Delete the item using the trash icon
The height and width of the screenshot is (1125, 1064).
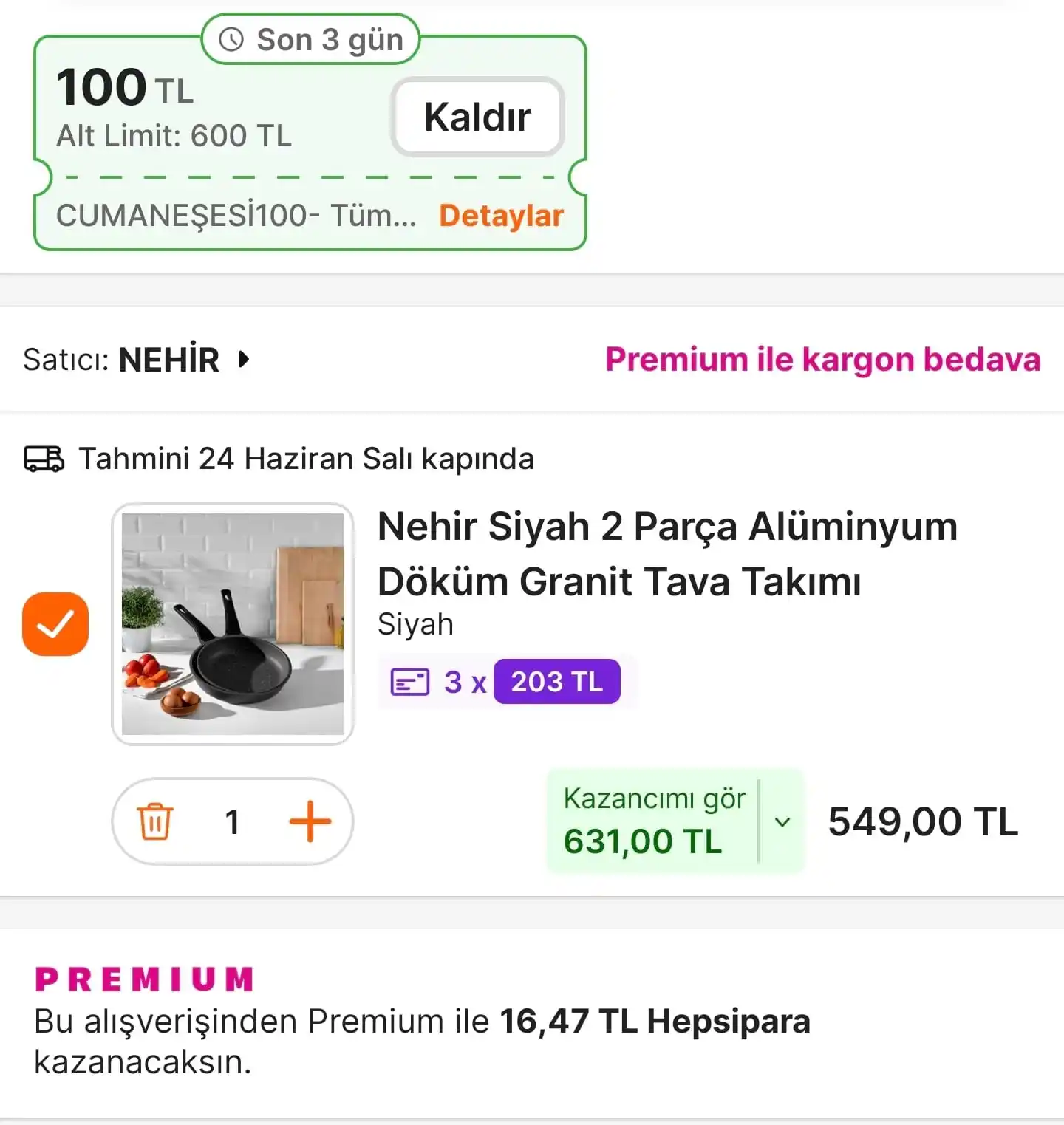[154, 821]
